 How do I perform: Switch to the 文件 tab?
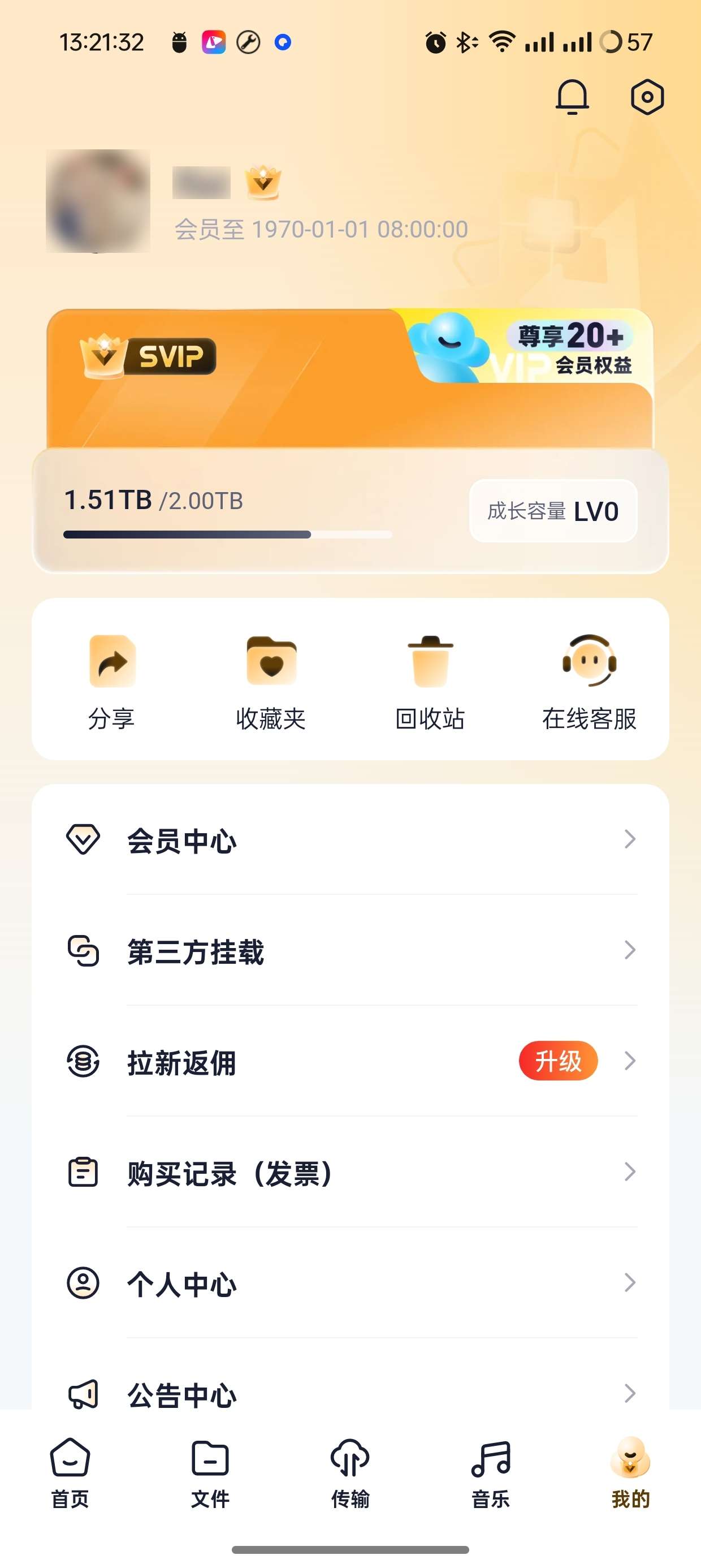[210, 1473]
